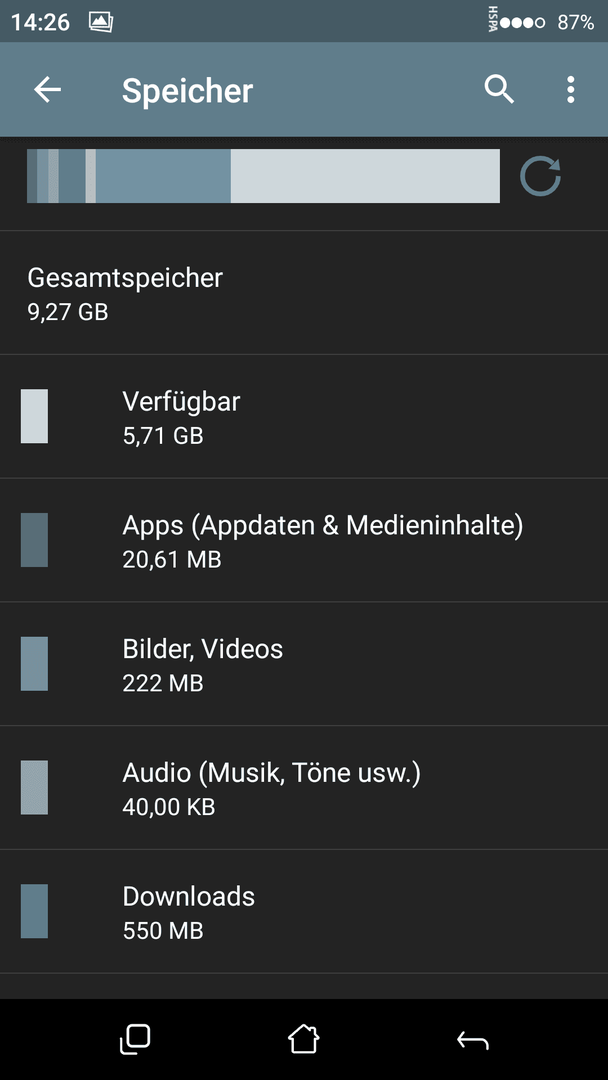Screen dimensions: 608x1080
Task: Open the three-dot overflow menu
Action: click(570, 90)
